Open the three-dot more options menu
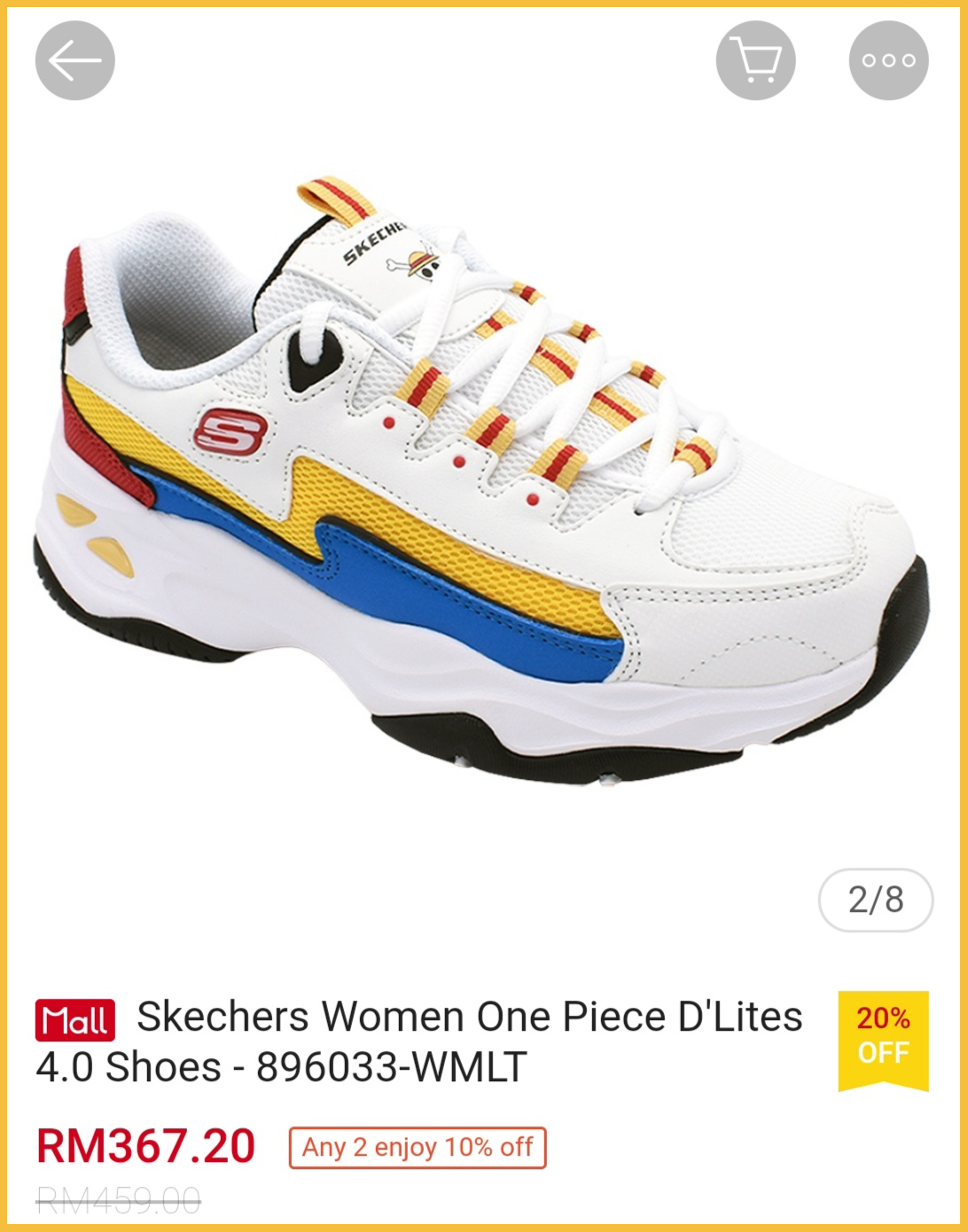The width and height of the screenshot is (968, 1232). tap(888, 60)
